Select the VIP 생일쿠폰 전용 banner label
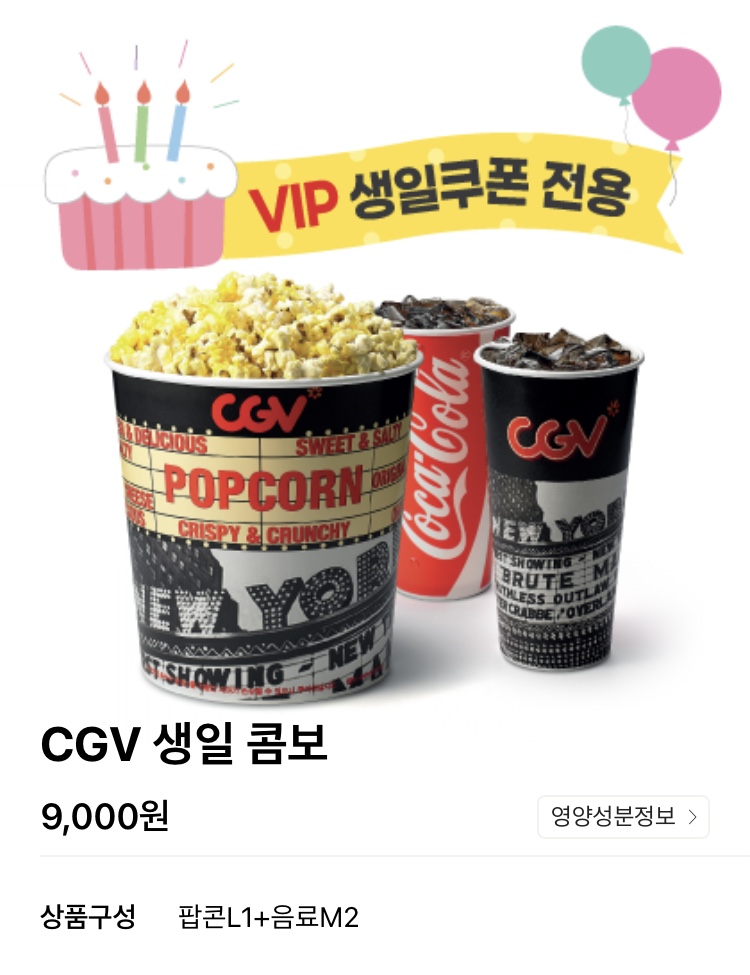The height and width of the screenshot is (975, 750). [450, 195]
